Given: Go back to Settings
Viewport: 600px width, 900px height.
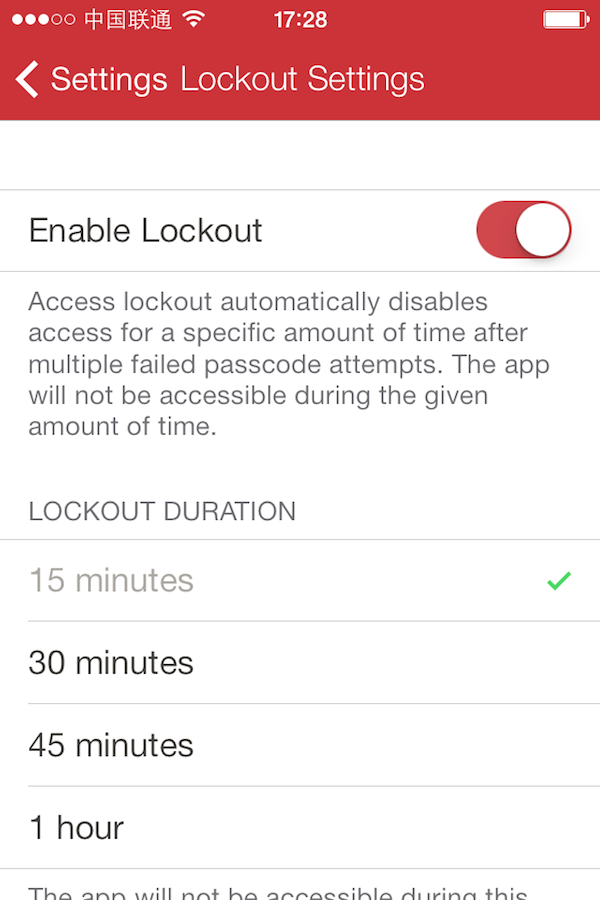Looking at the screenshot, I should 90,79.
